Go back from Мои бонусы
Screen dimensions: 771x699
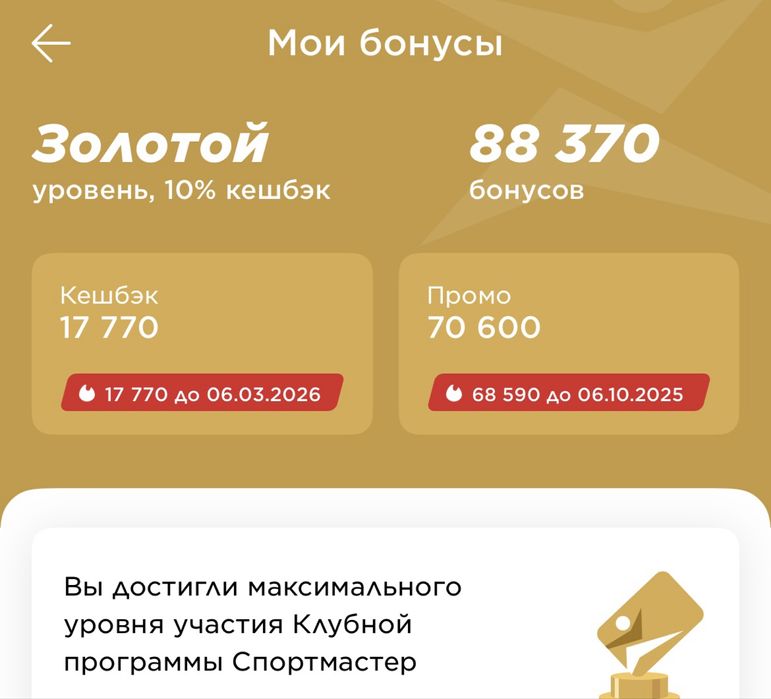tap(51, 44)
